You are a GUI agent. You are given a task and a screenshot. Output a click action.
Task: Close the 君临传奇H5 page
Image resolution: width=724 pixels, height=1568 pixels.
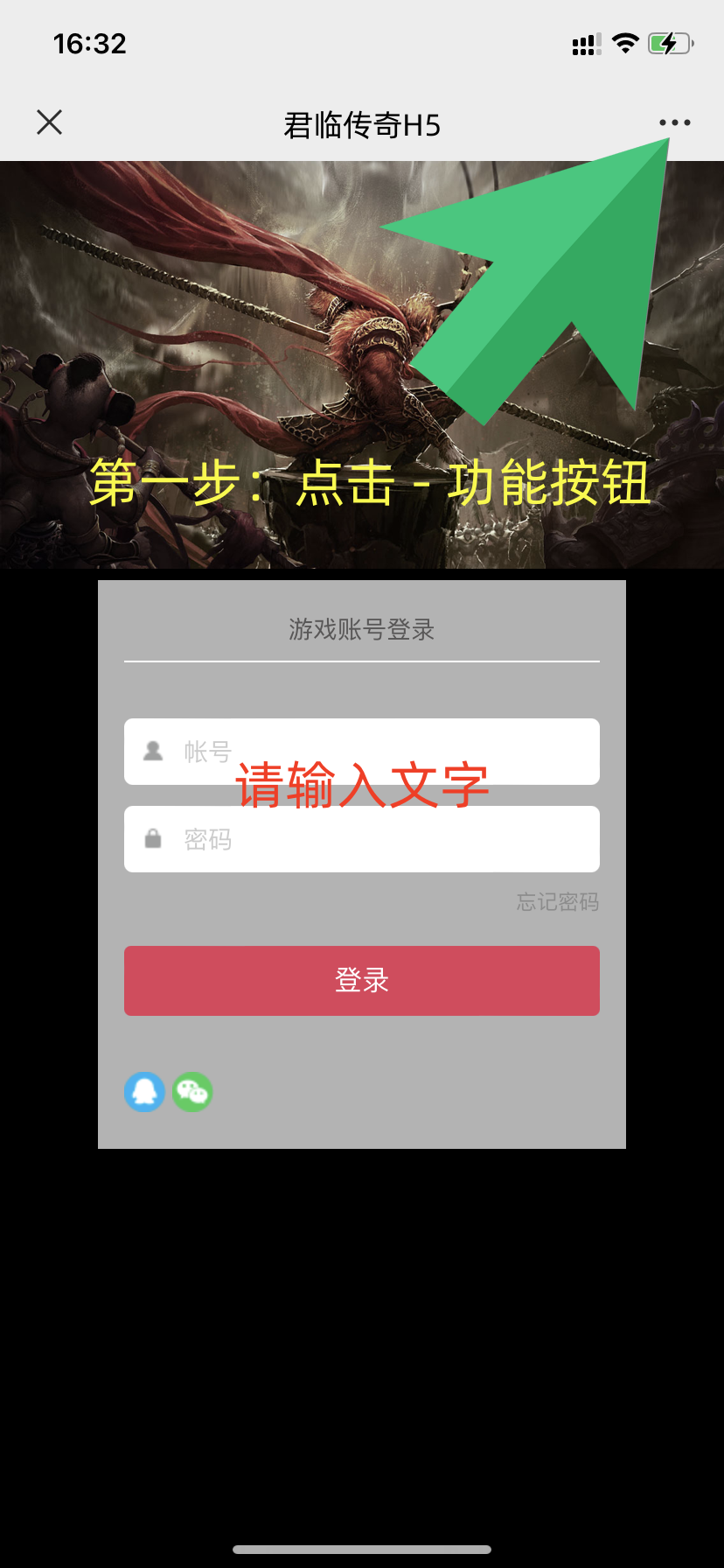tap(50, 122)
